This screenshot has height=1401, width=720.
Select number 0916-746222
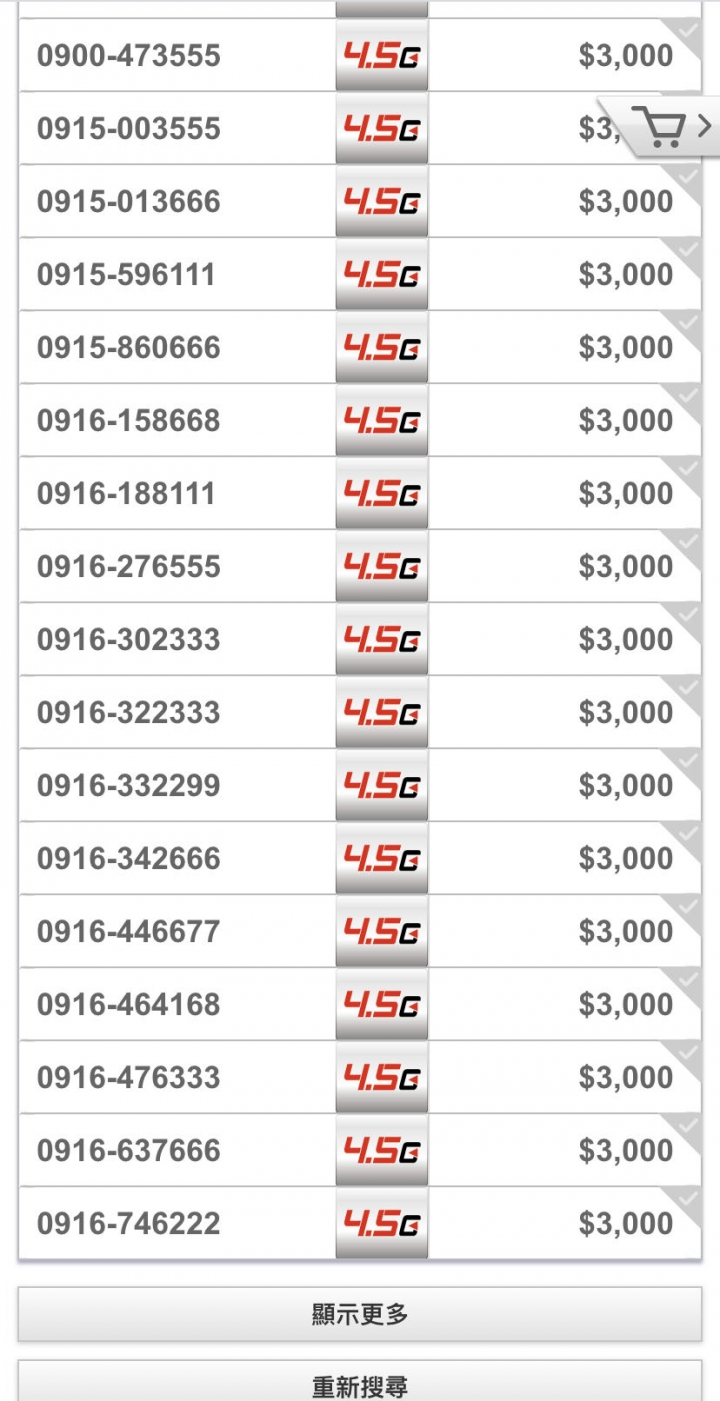[x=360, y=1223]
